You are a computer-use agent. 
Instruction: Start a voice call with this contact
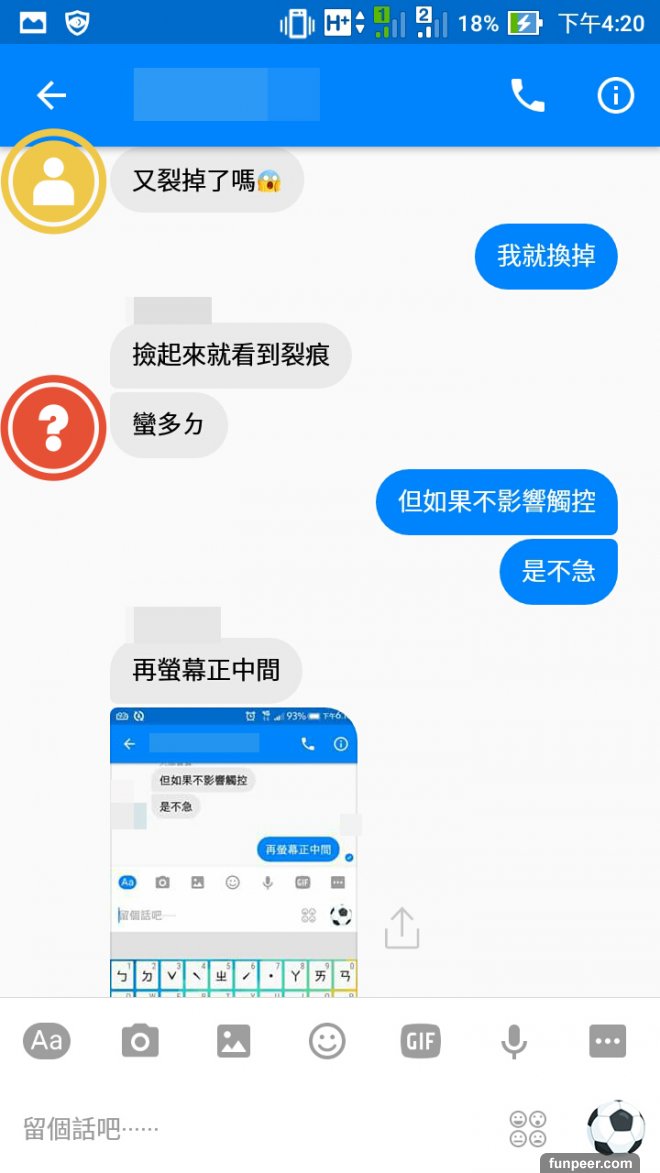pos(527,95)
